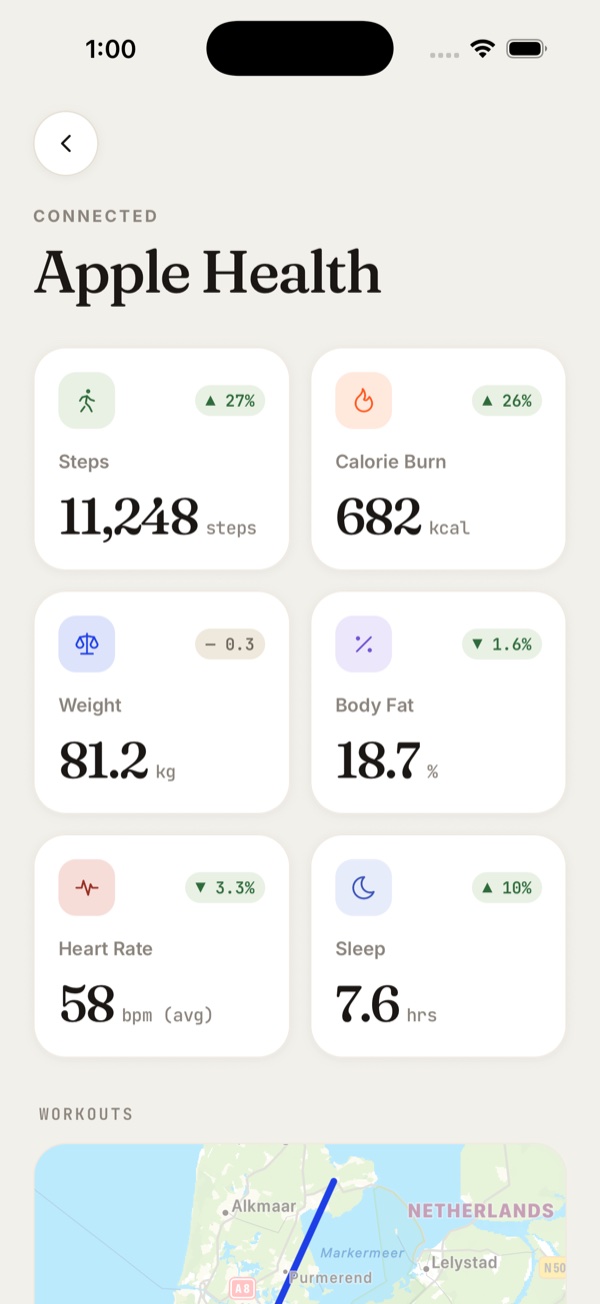600x1304 pixels.
Task: View the Weight card details
Action: (162, 702)
